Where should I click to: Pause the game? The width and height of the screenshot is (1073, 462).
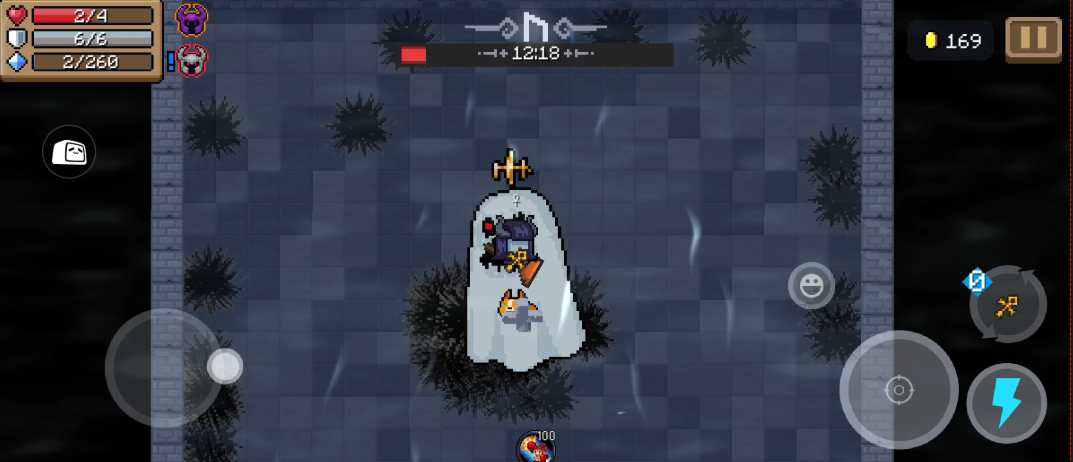coord(1033,40)
